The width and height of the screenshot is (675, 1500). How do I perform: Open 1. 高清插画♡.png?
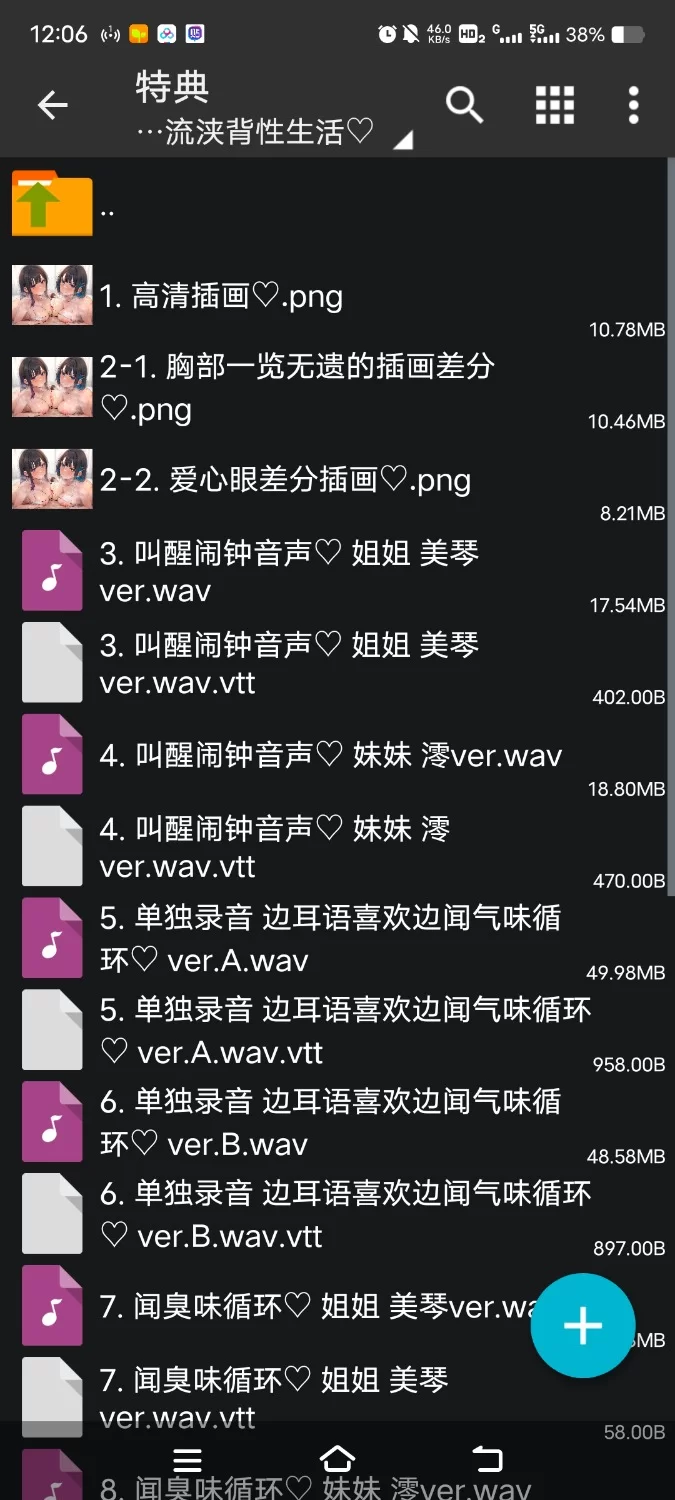[300, 296]
